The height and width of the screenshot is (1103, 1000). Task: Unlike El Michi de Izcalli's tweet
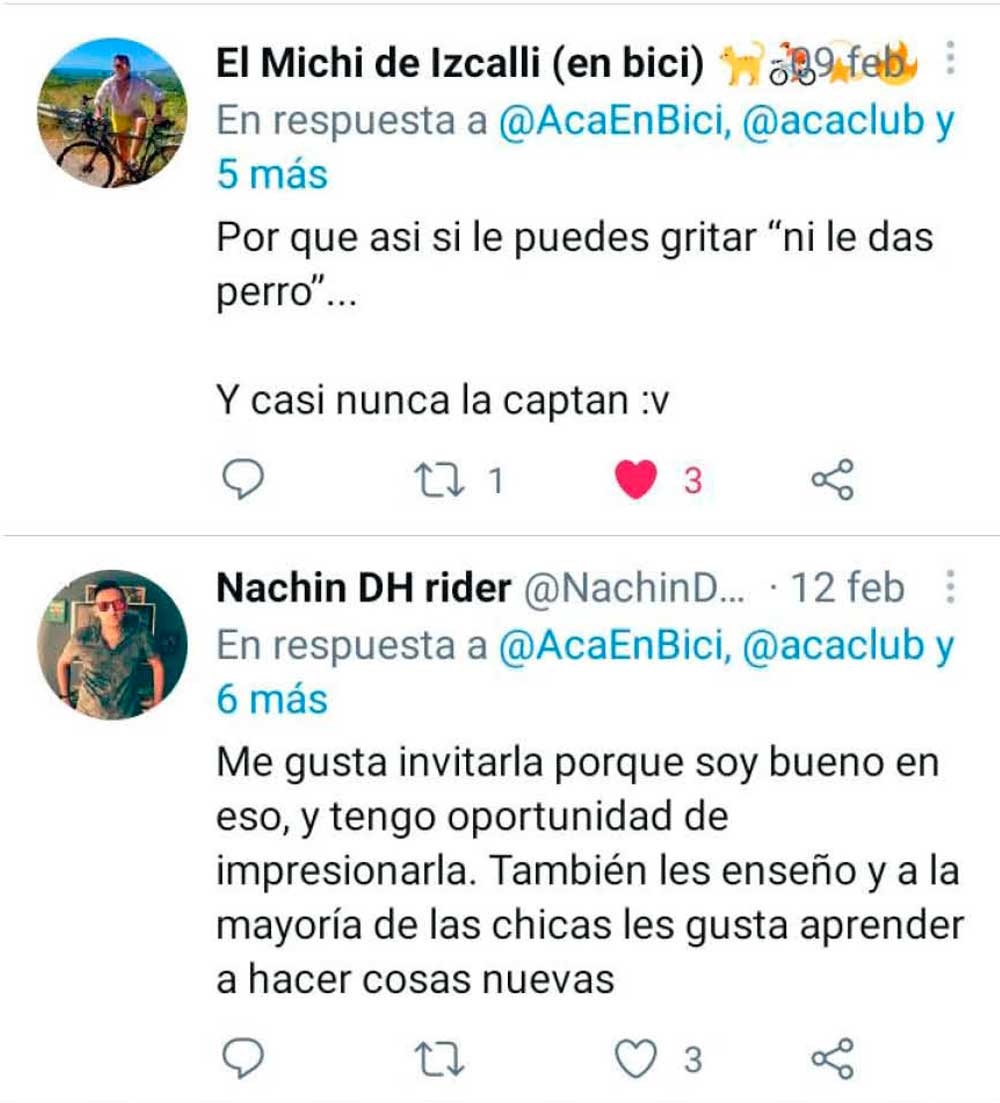(x=635, y=480)
